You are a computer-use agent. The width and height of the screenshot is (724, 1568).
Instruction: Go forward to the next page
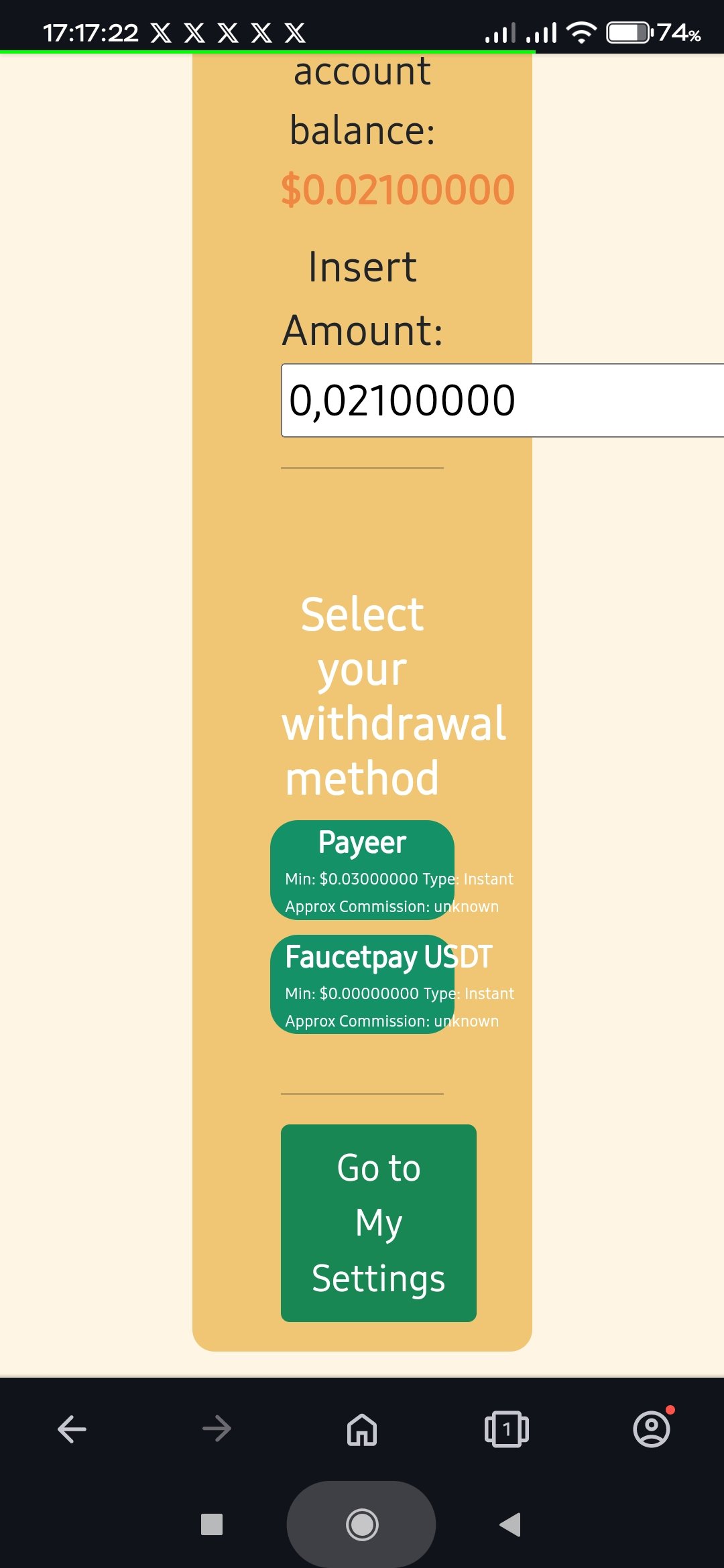(x=217, y=1429)
